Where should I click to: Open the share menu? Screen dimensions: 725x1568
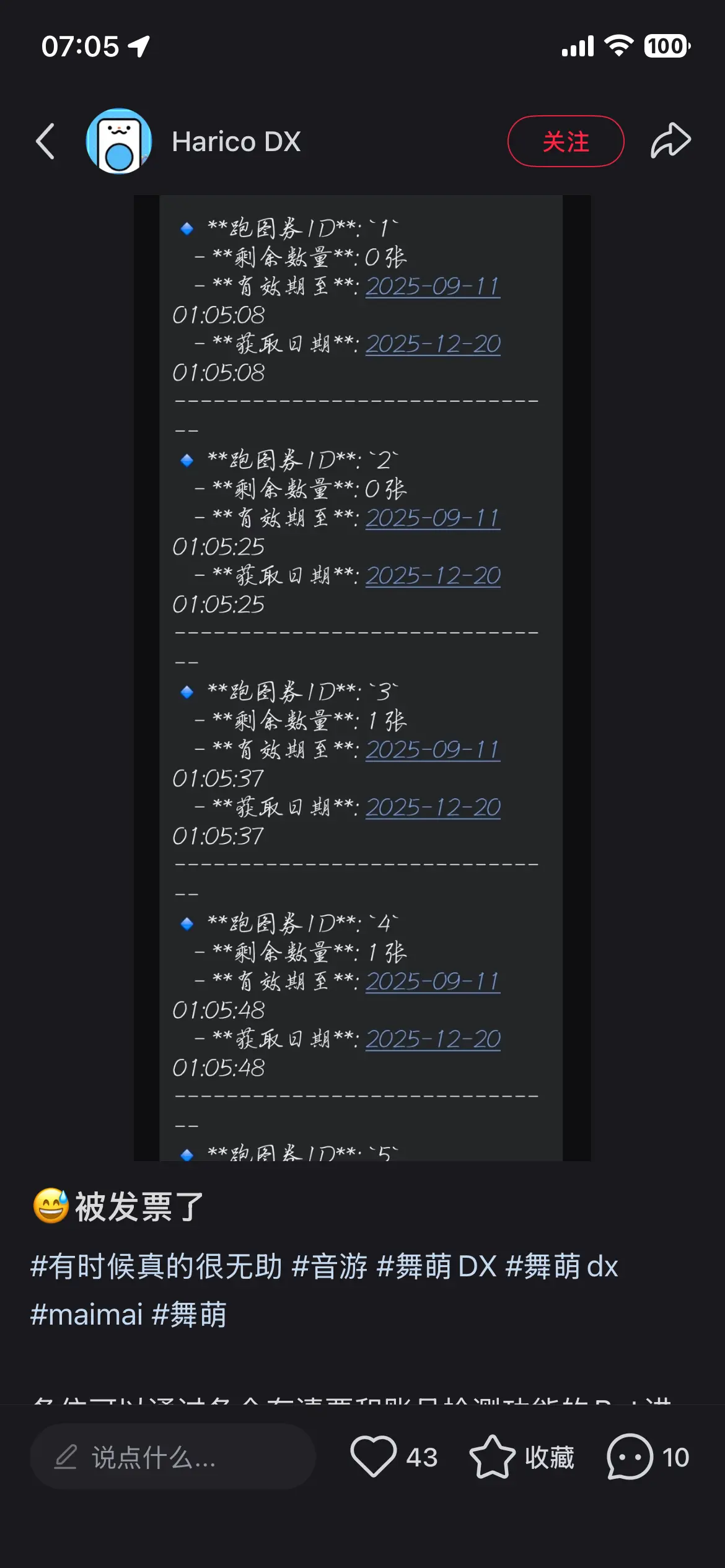pyautogui.click(x=672, y=141)
